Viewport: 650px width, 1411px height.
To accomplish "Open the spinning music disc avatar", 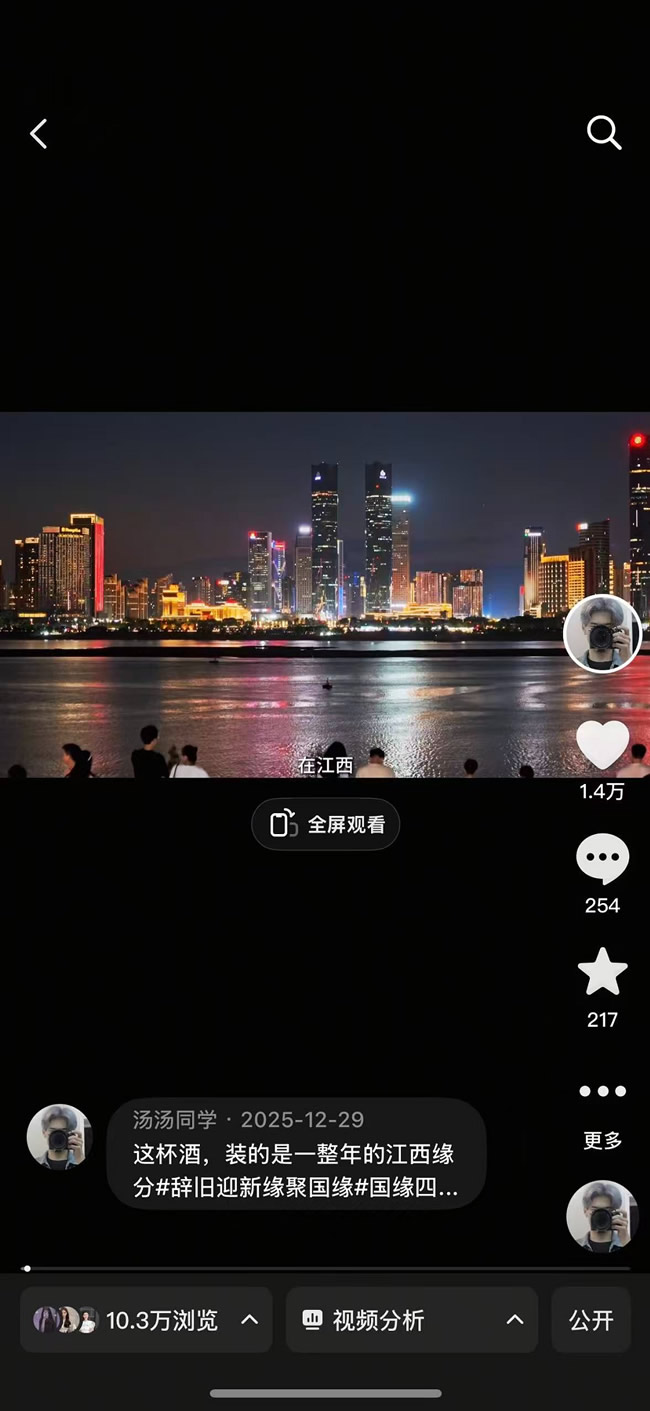I will pos(602,1216).
